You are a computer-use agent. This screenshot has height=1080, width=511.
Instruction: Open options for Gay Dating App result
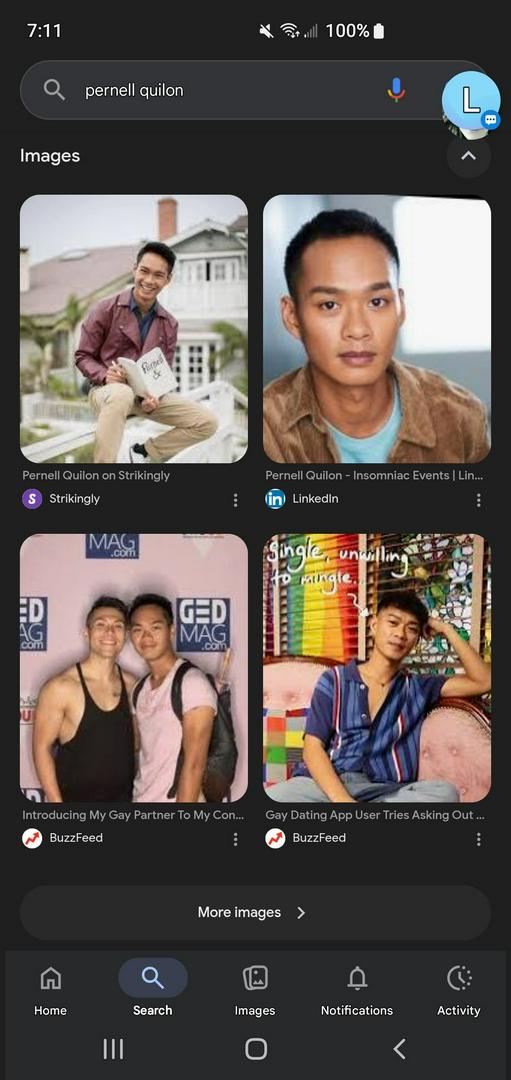[x=479, y=838]
